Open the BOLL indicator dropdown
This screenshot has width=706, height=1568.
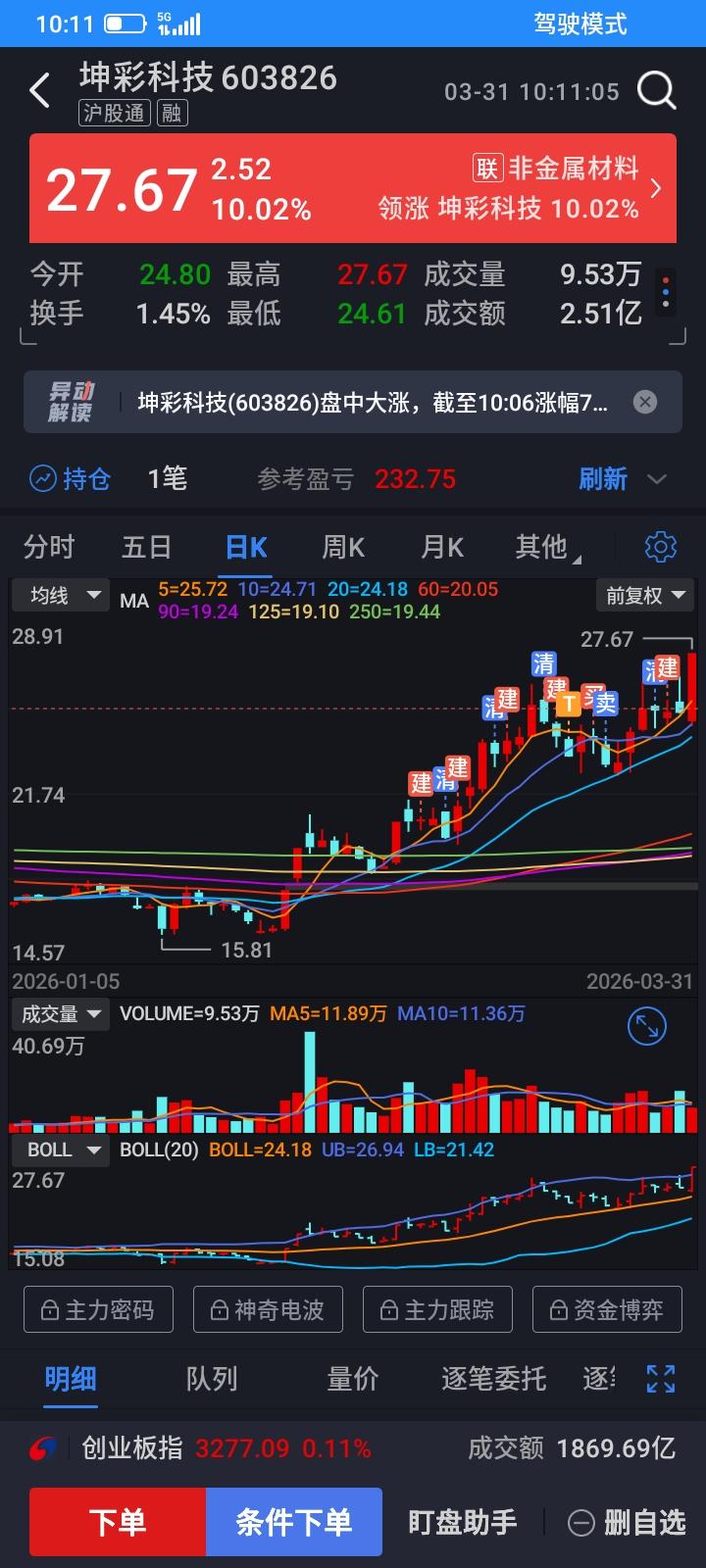pyautogui.click(x=59, y=1150)
